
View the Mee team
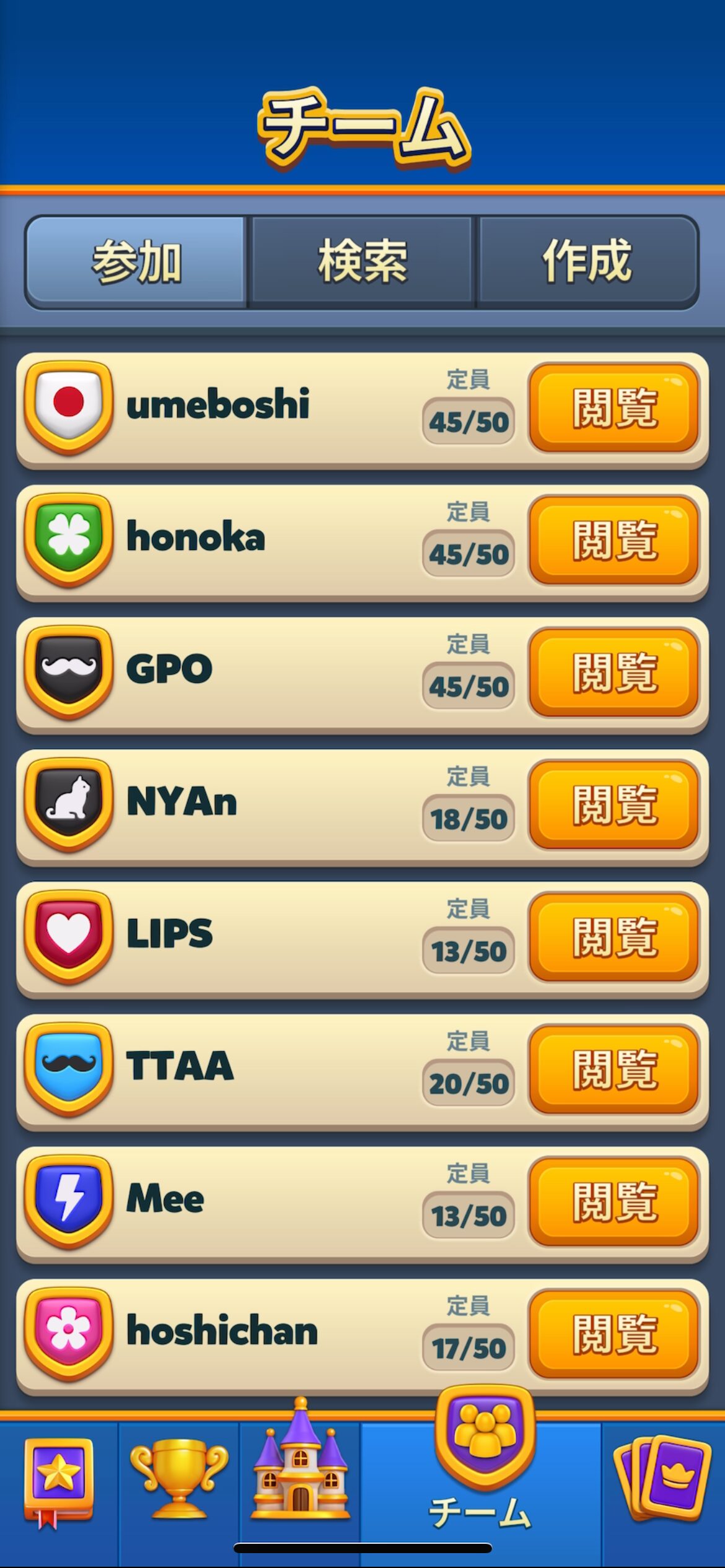pos(613,1202)
